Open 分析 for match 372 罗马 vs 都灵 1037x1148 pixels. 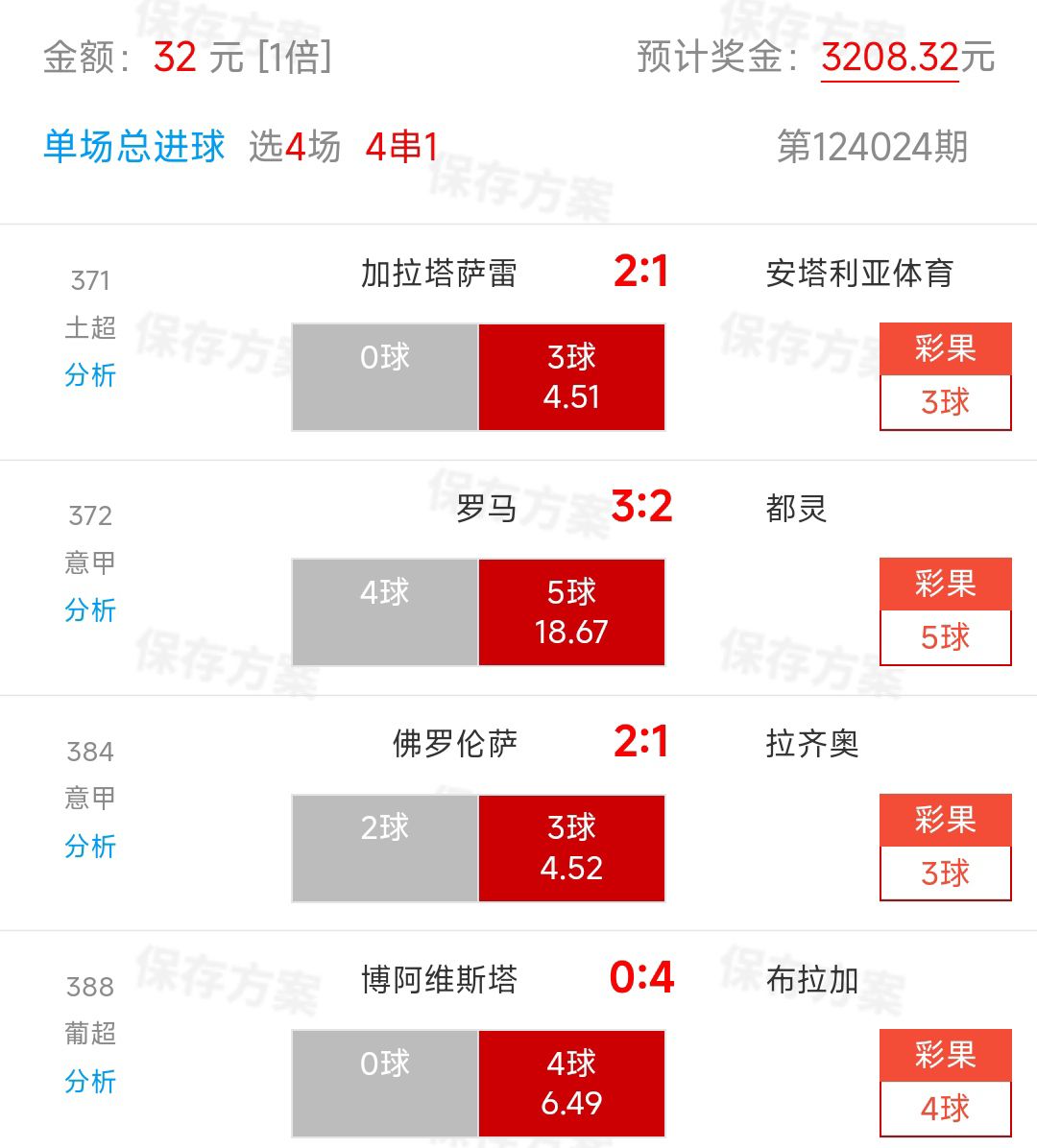pos(90,610)
